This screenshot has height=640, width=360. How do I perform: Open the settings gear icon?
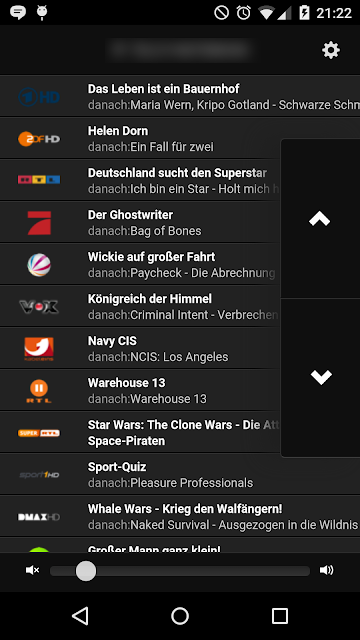pyautogui.click(x=331, y=50)
